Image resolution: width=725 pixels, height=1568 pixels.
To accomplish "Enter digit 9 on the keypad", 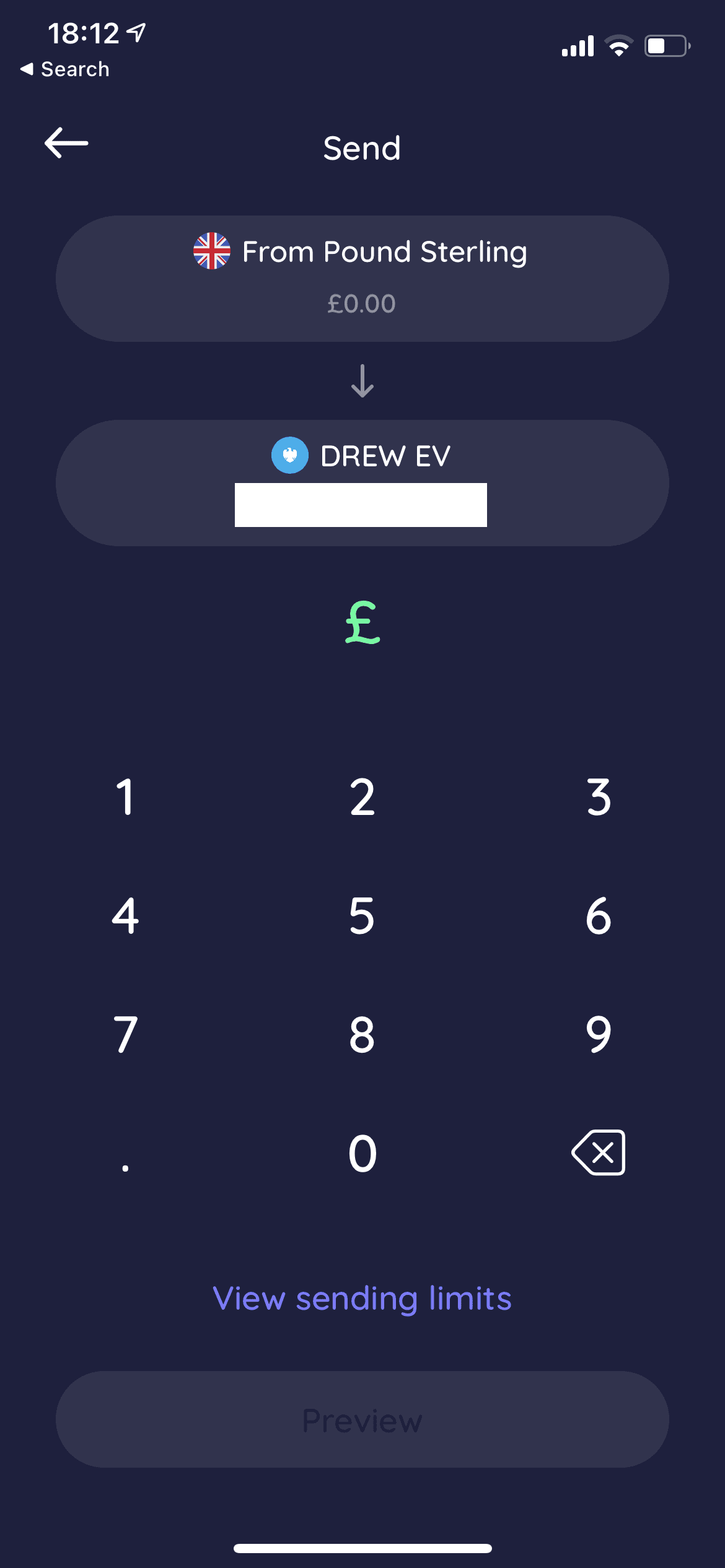I will click(x=599, y=1034).
